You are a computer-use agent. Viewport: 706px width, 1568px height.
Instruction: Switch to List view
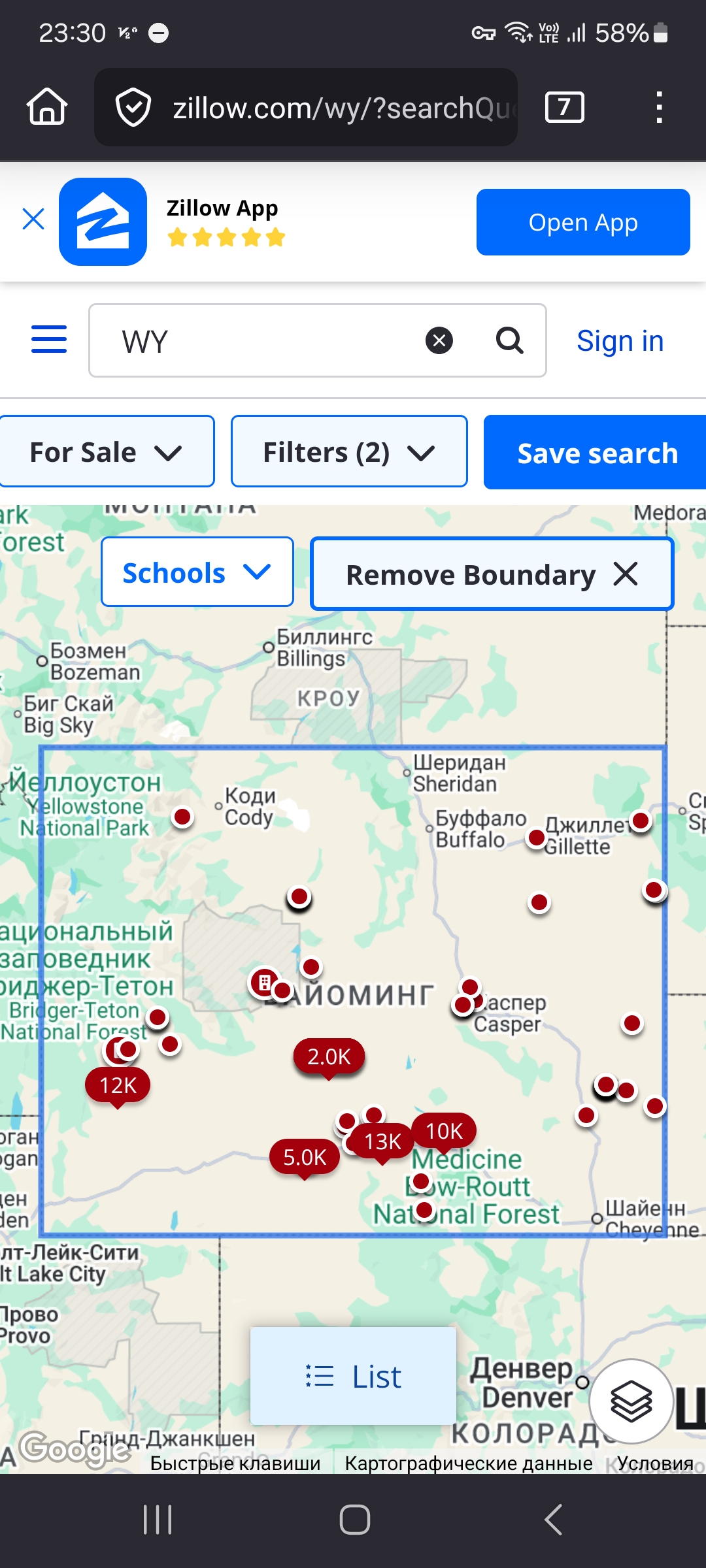point(353,1376)
